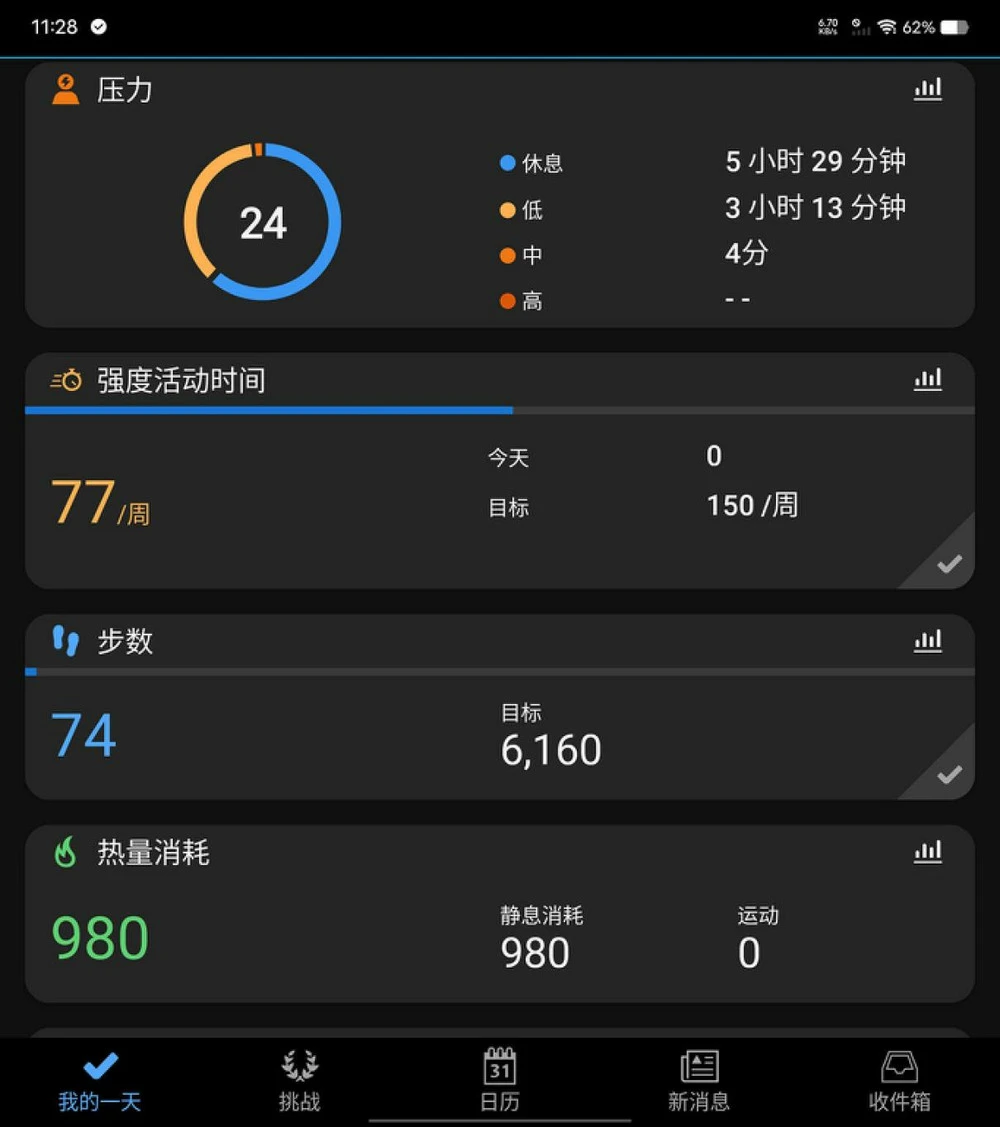
Task: Open the 日历 calendar tab
Action: coord(499,1080)
